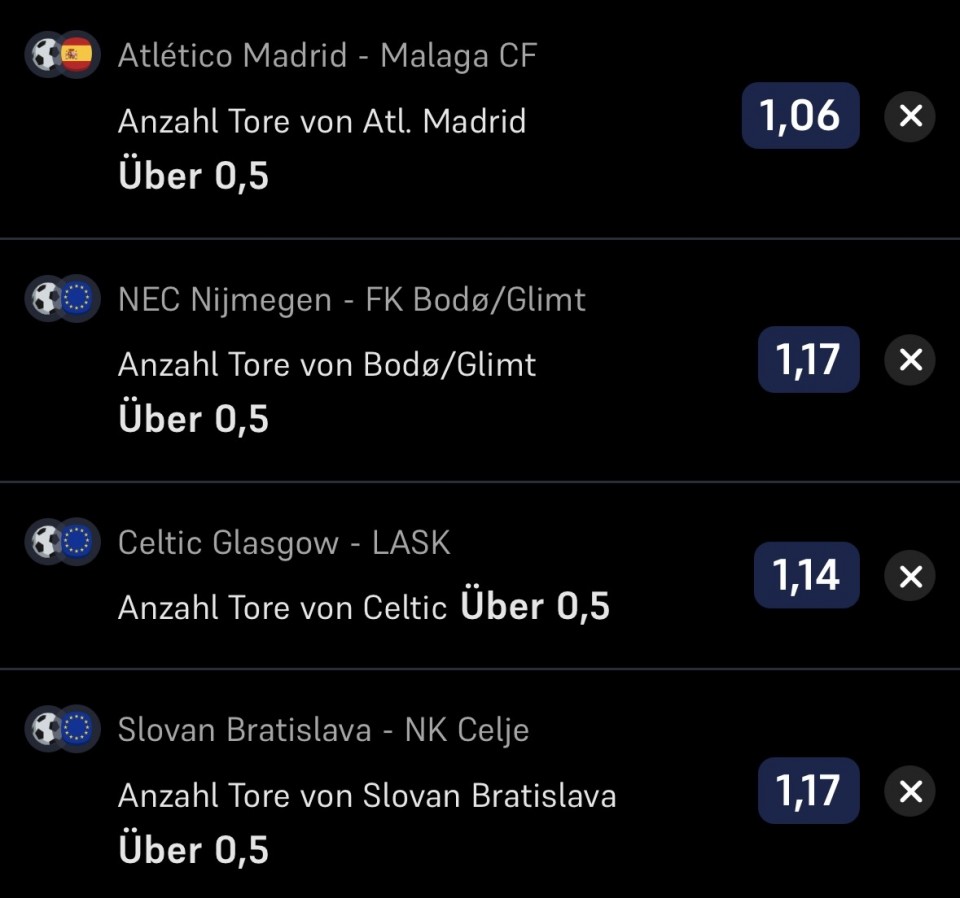
Task: Select the 1,17 odds for Slovan Bratislava
Action: pyautogui.click(x=808, y=791)
